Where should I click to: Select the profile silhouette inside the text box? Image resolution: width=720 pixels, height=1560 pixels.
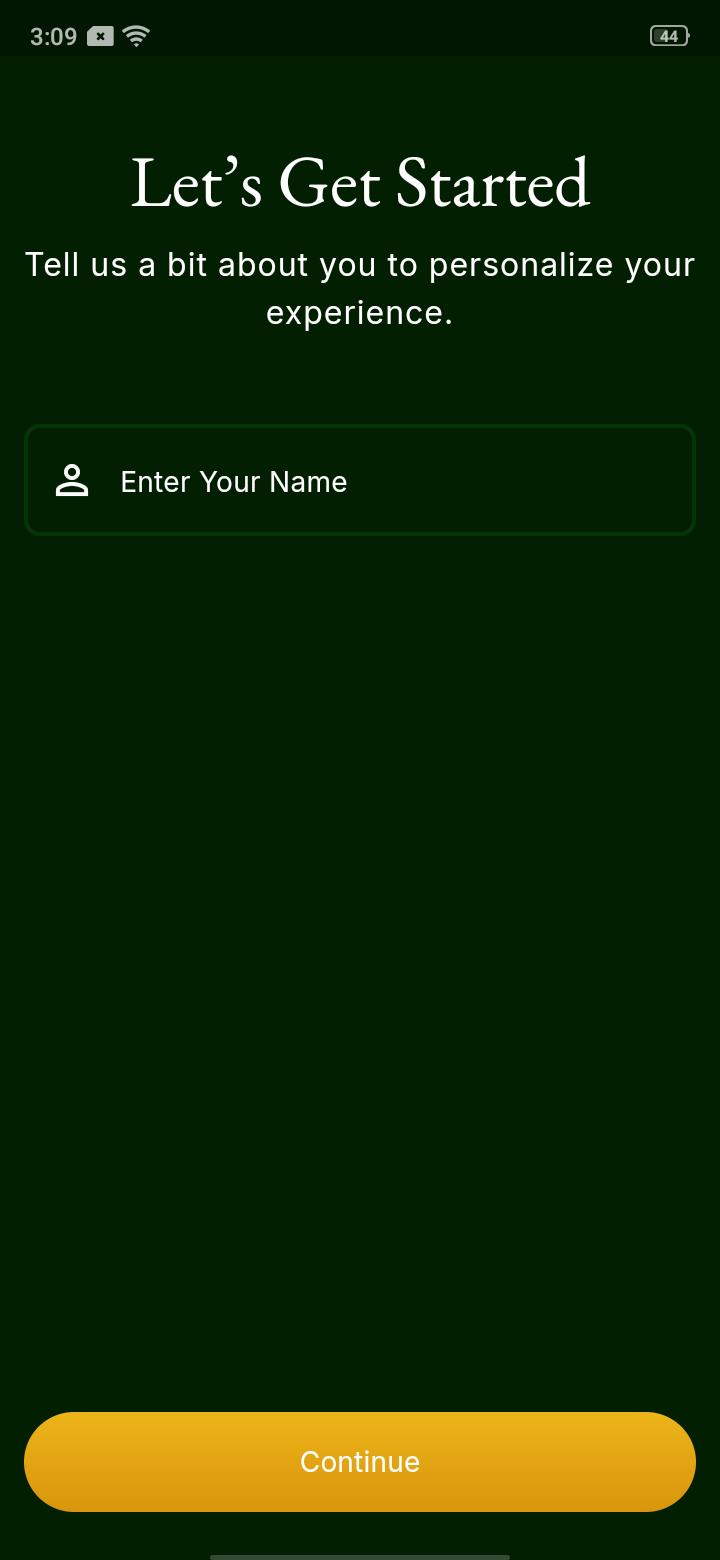71,480
